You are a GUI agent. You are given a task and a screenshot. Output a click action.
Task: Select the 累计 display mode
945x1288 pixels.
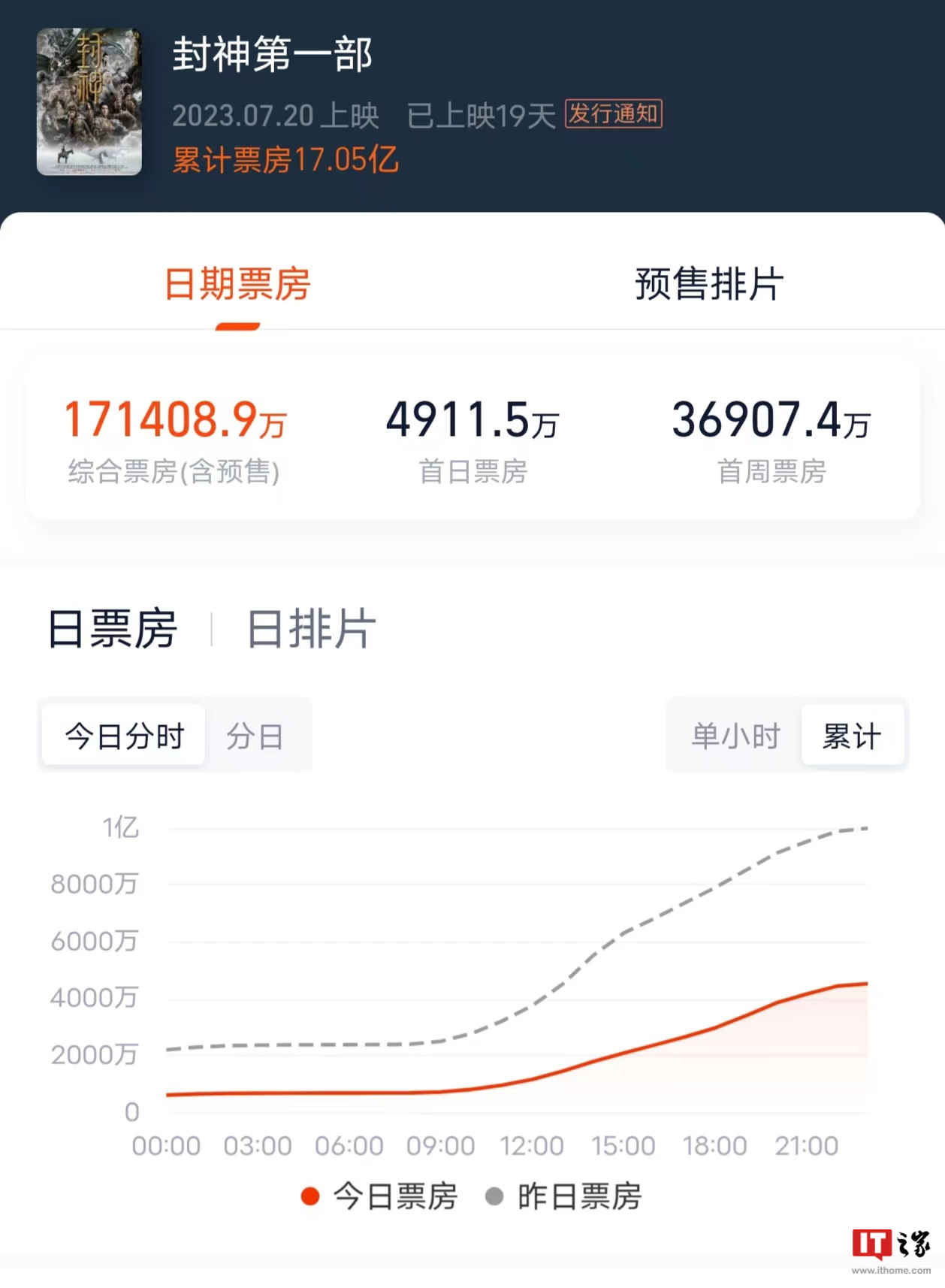click(x=853, y=736)
